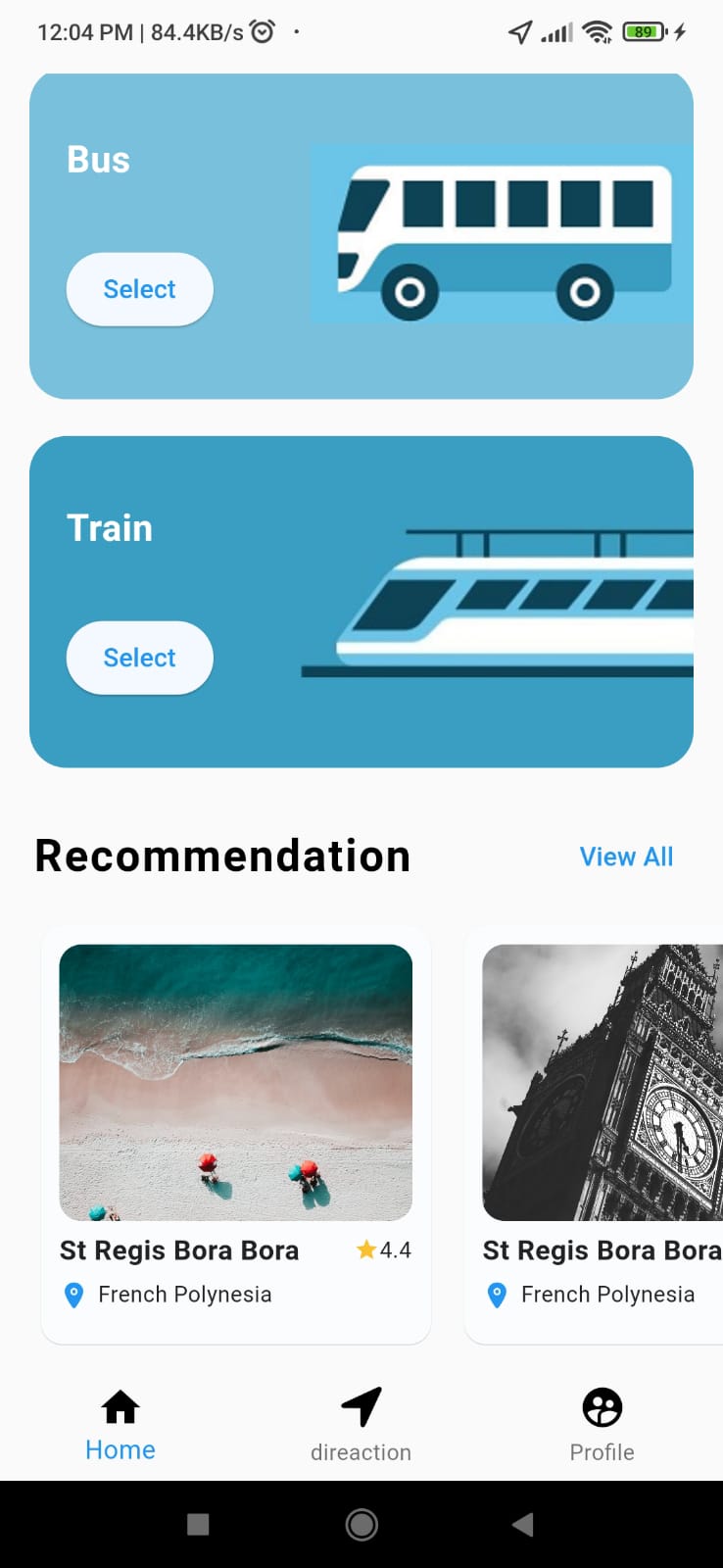The width and height of the screenshot is (723, 1568).
Task: Switch to the Profile tab
Action: [602, 1426]
